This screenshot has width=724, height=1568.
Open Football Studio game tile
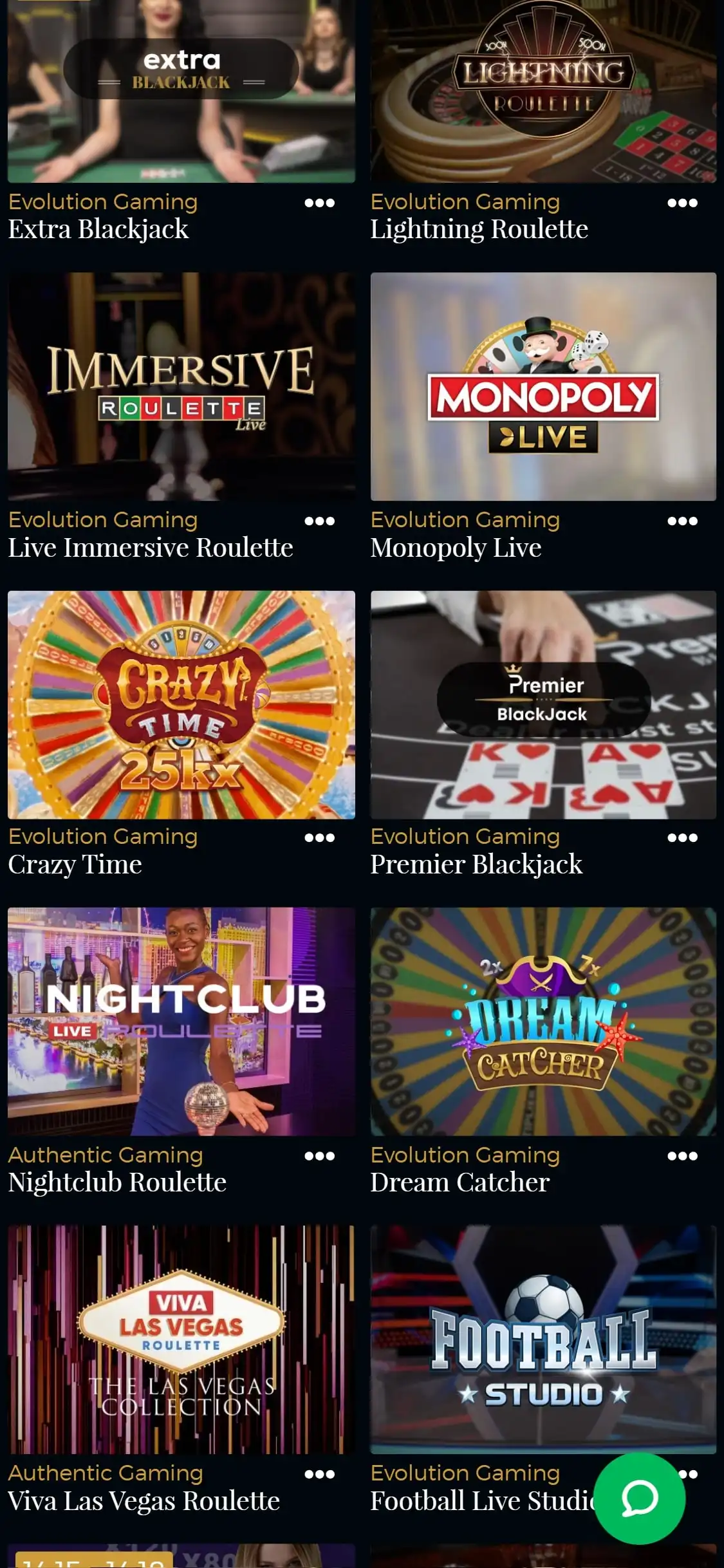(543, 1339)
